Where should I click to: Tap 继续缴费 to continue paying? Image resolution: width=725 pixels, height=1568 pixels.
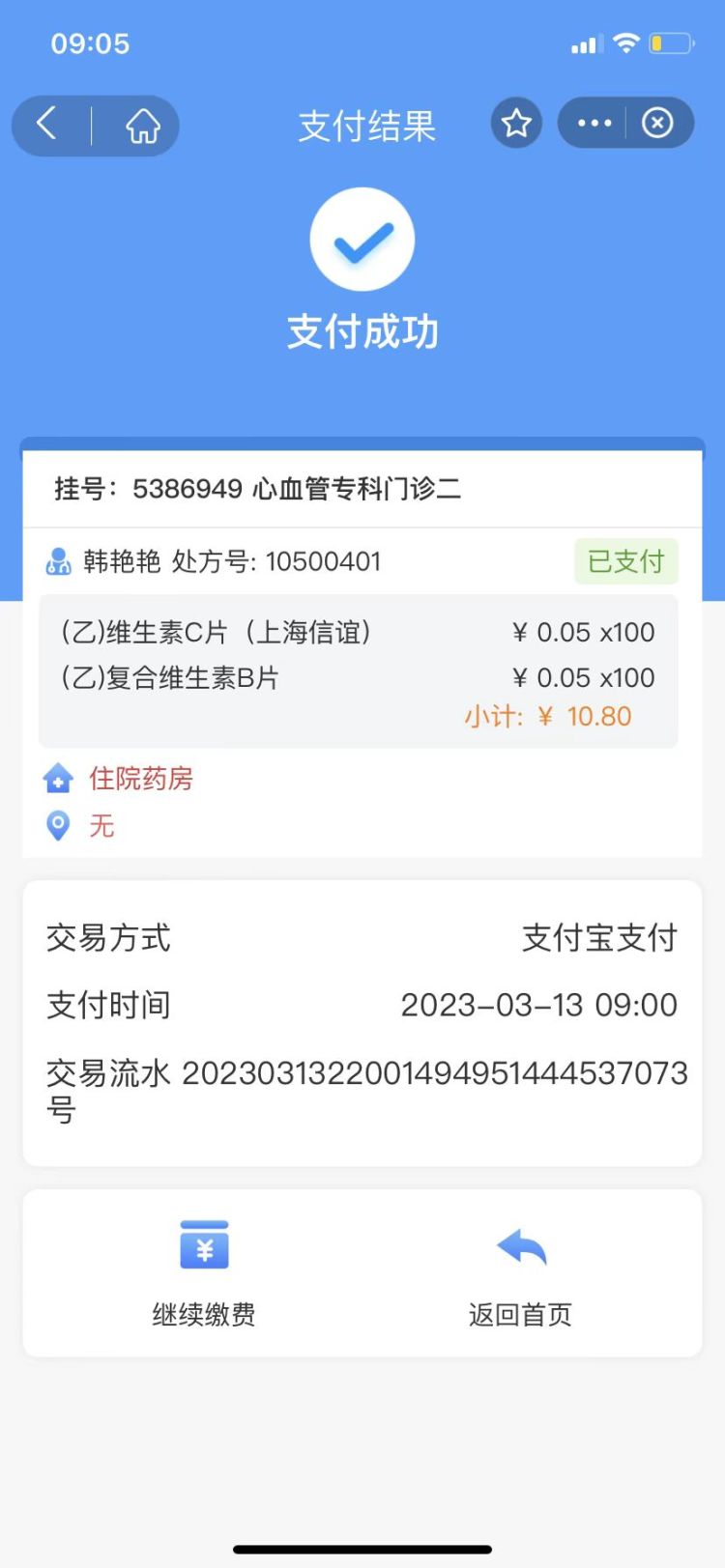point(204,1273)
